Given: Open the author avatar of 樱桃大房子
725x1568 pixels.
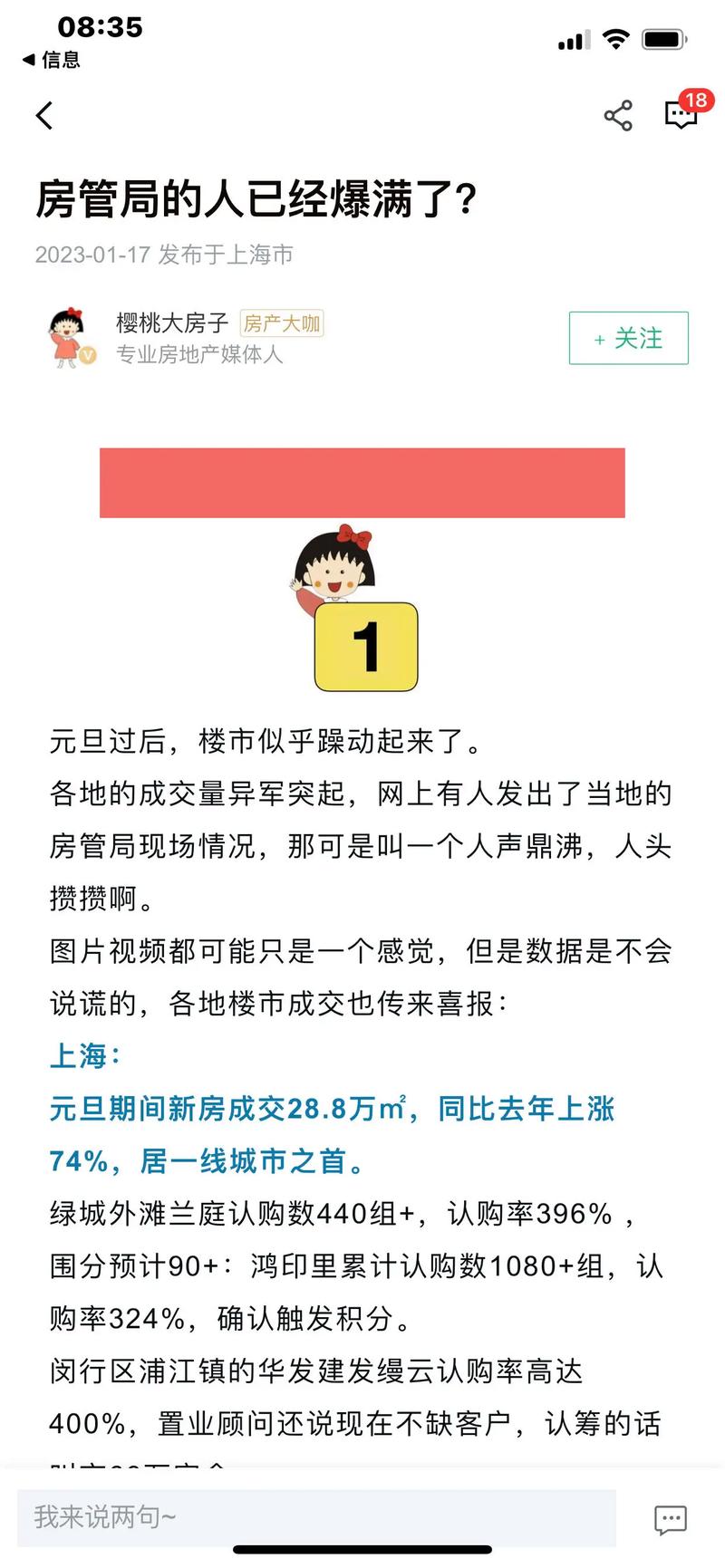Looking at the screenshot, I should coord(71,338).
